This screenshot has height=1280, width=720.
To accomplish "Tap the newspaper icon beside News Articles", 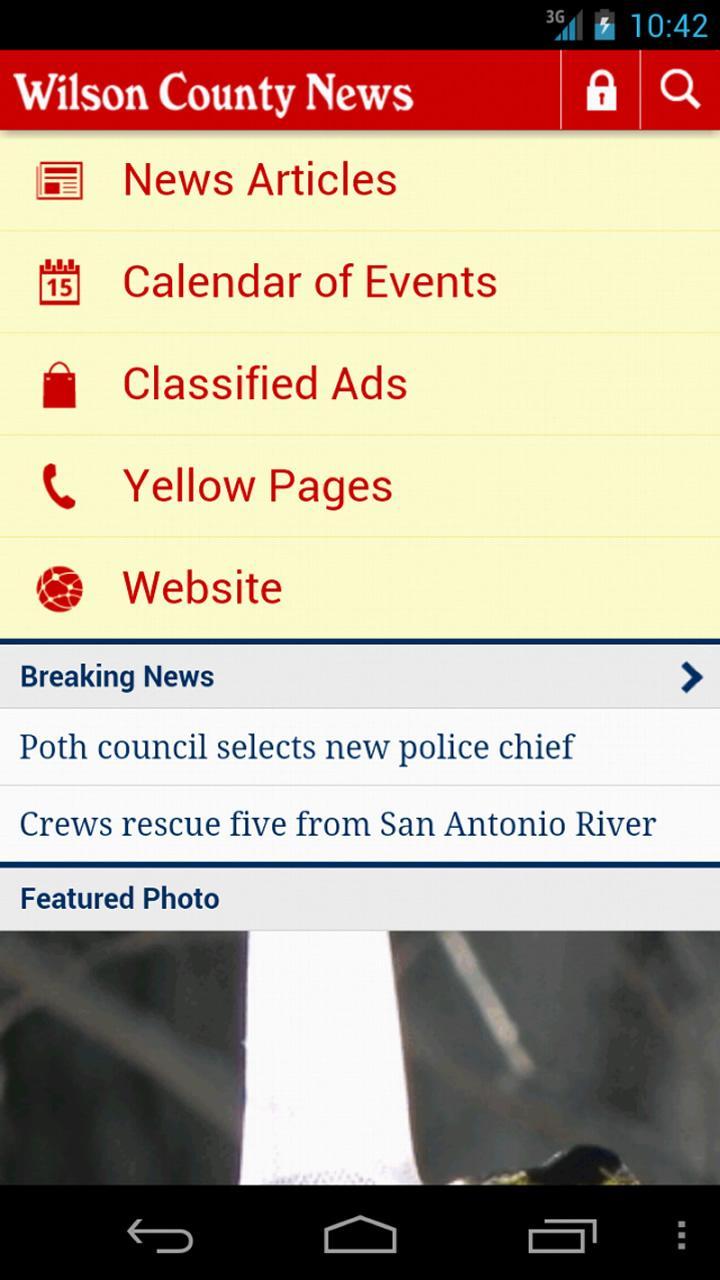I will coord(58,180).
